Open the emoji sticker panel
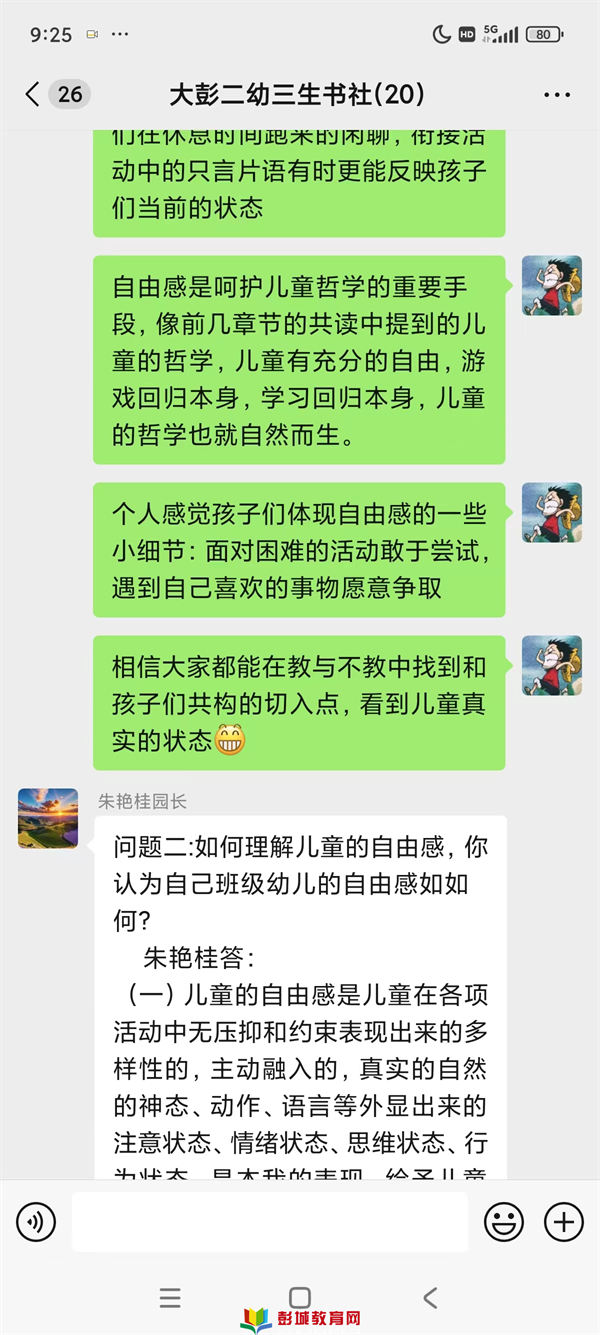Screen dimensions: 600x1335 coord(504,1222)
